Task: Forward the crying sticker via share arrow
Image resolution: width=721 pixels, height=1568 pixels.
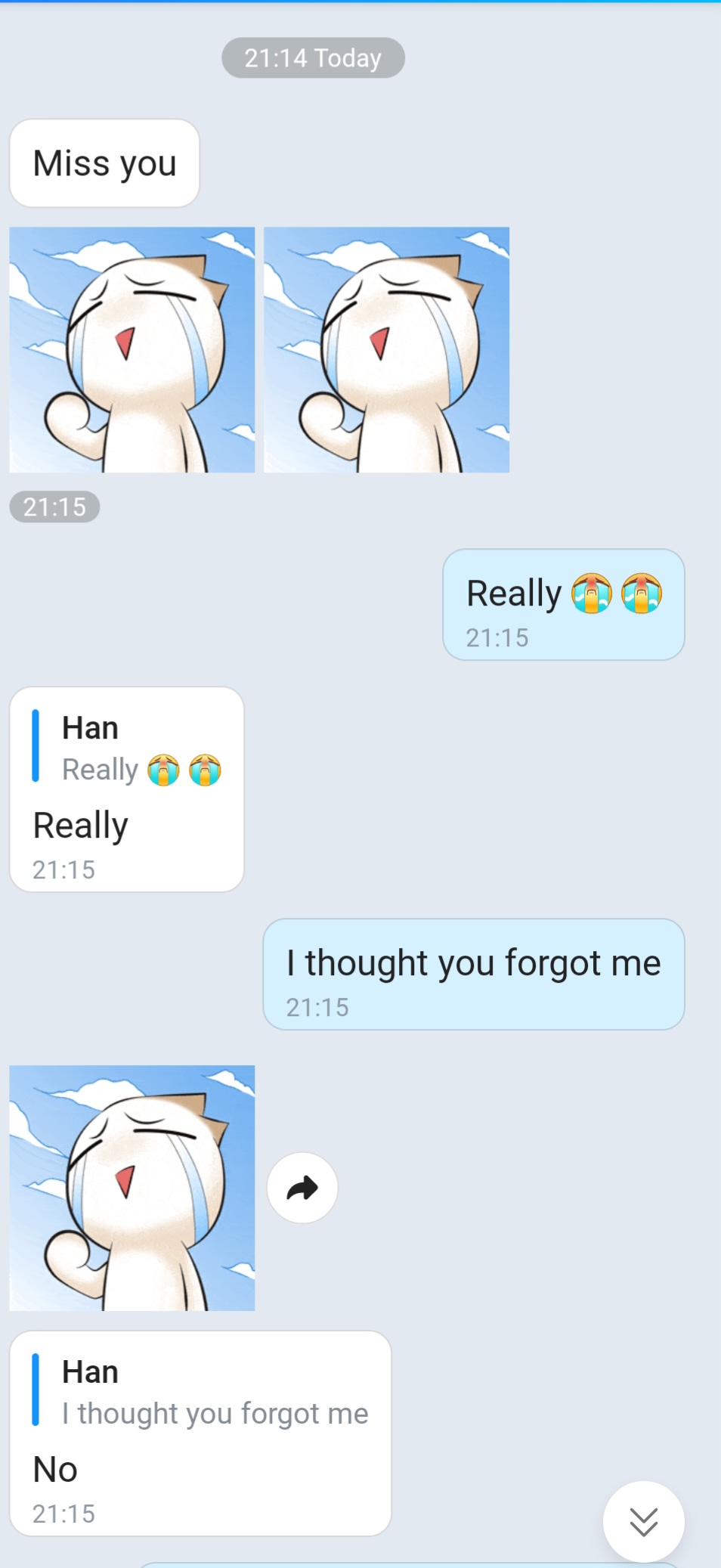Action: click(x=302, y=1188)
